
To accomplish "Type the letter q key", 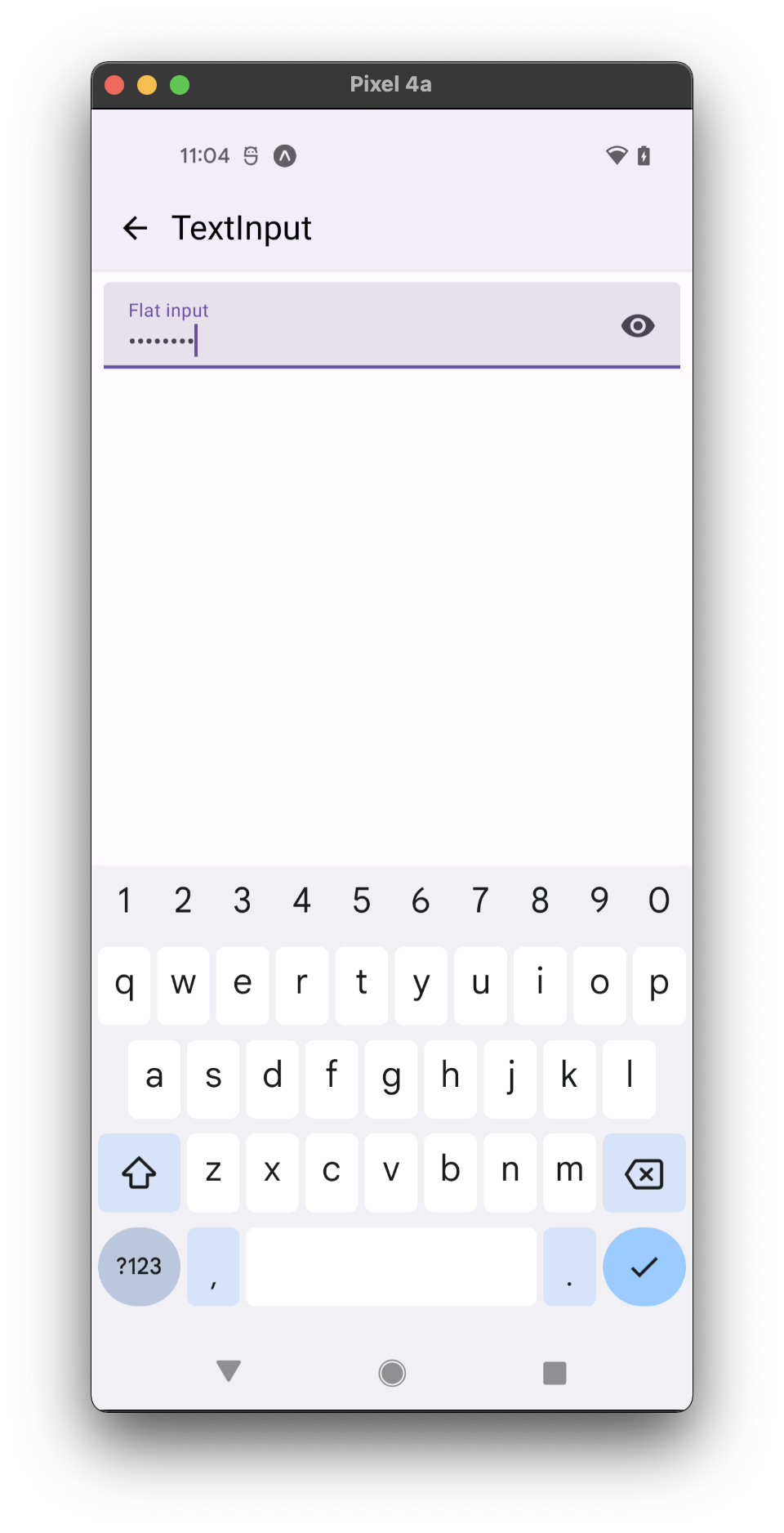I will (124, 985).
